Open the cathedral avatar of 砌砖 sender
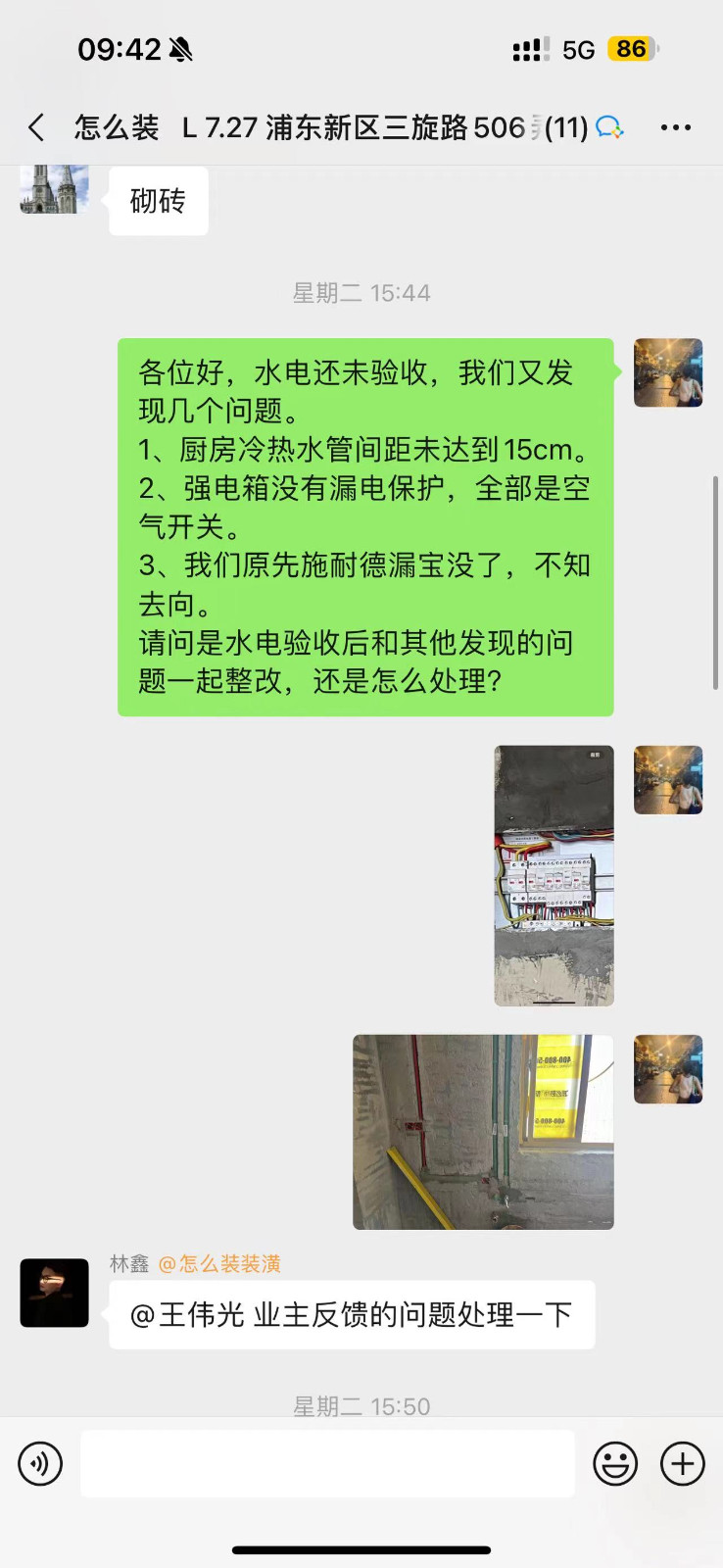723x1568 pixels. 55,188
